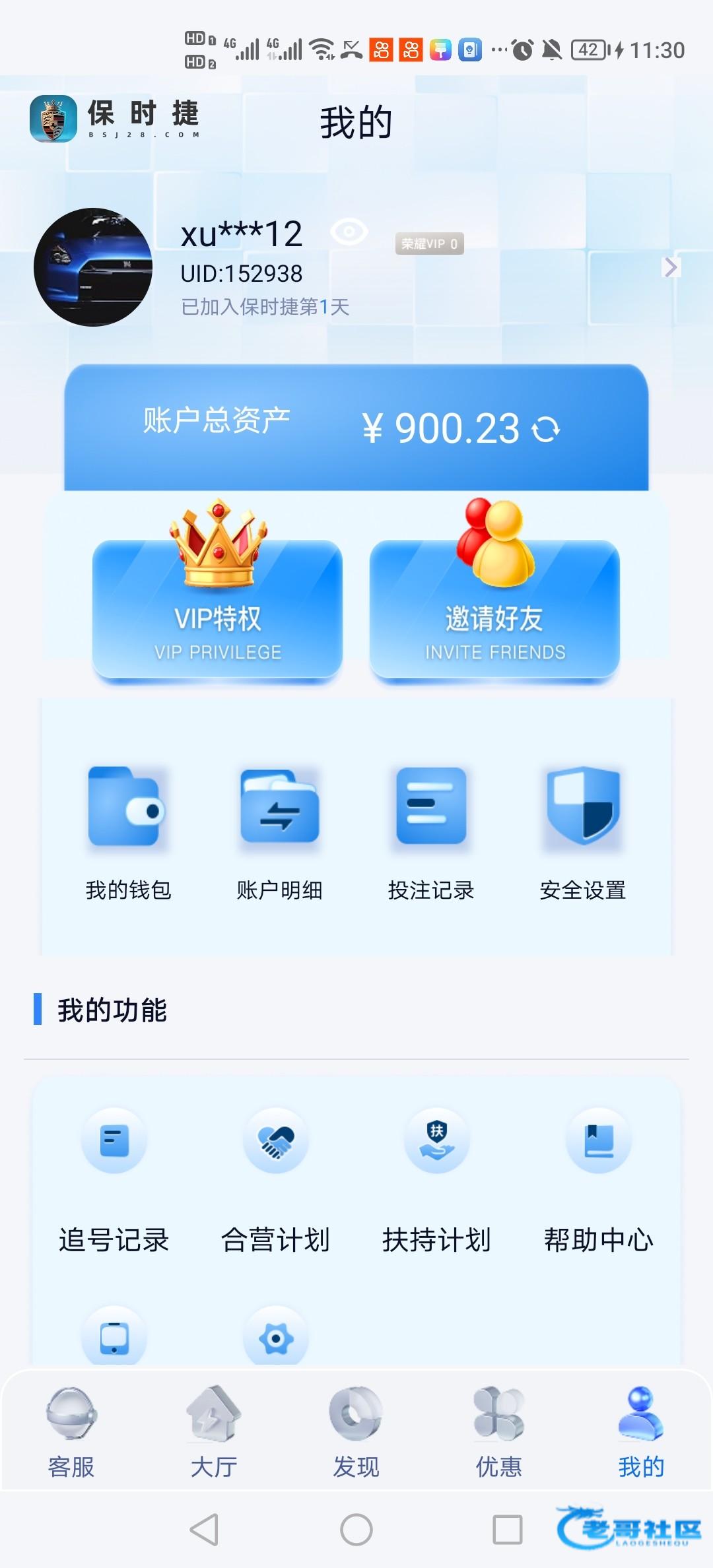Tap the system home button
713x1568 pixels.
(356, 1529)
